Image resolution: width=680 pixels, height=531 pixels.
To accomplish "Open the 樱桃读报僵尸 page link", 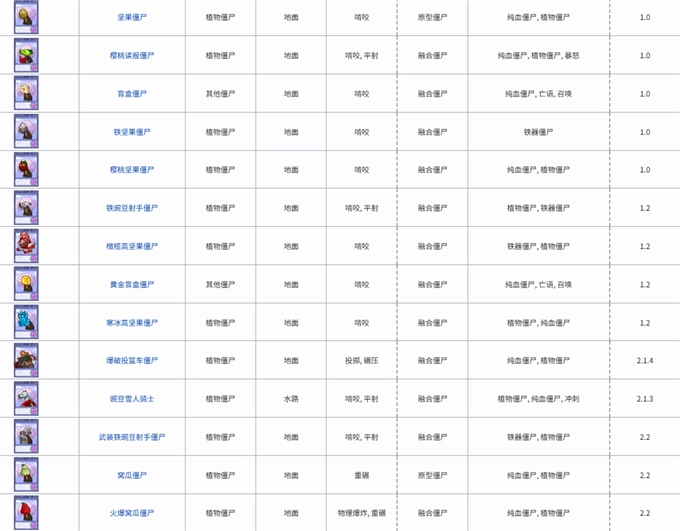I will (x=132, y=56).
